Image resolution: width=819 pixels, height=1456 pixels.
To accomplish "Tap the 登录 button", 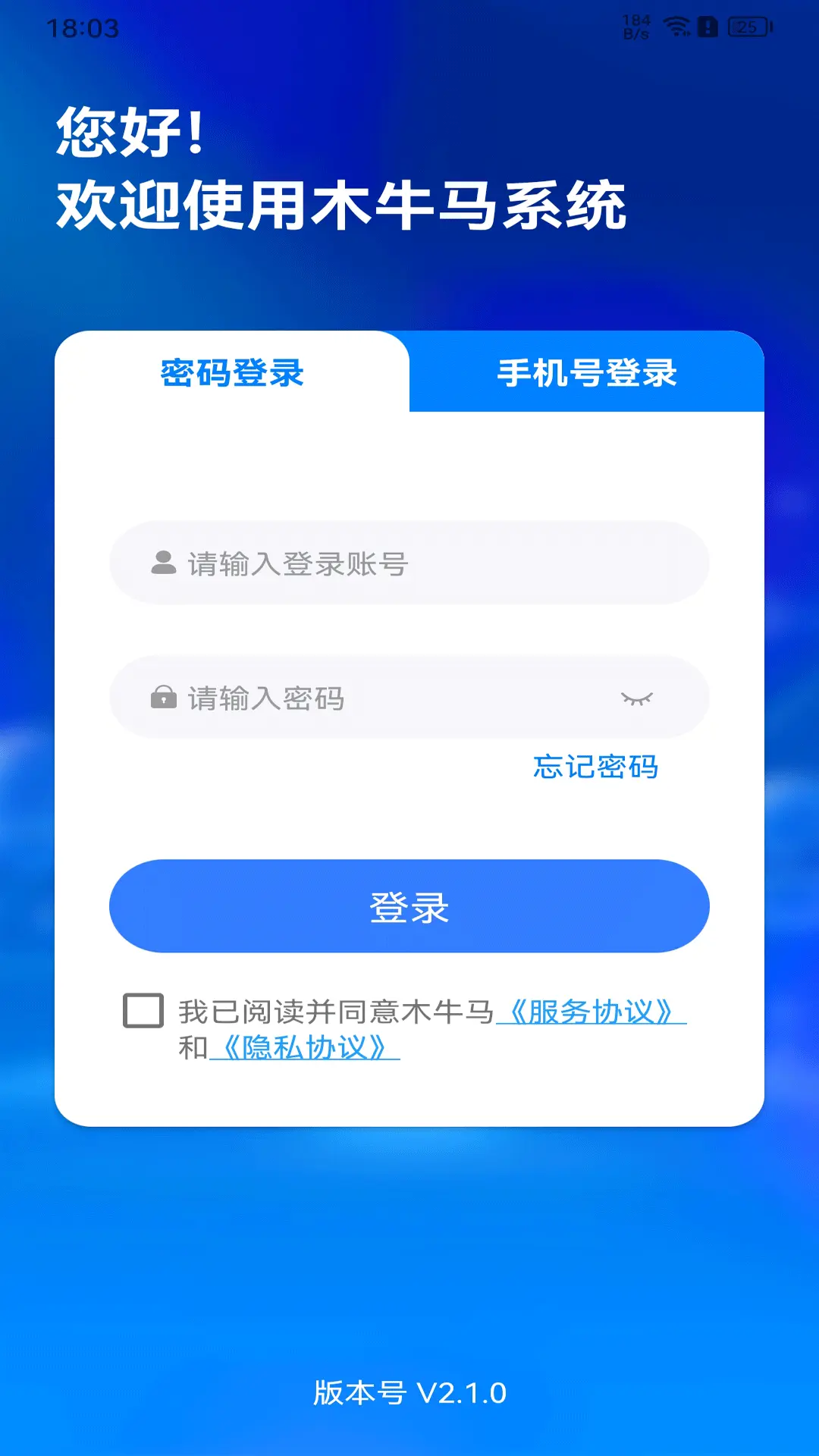I will pos(409,906).
